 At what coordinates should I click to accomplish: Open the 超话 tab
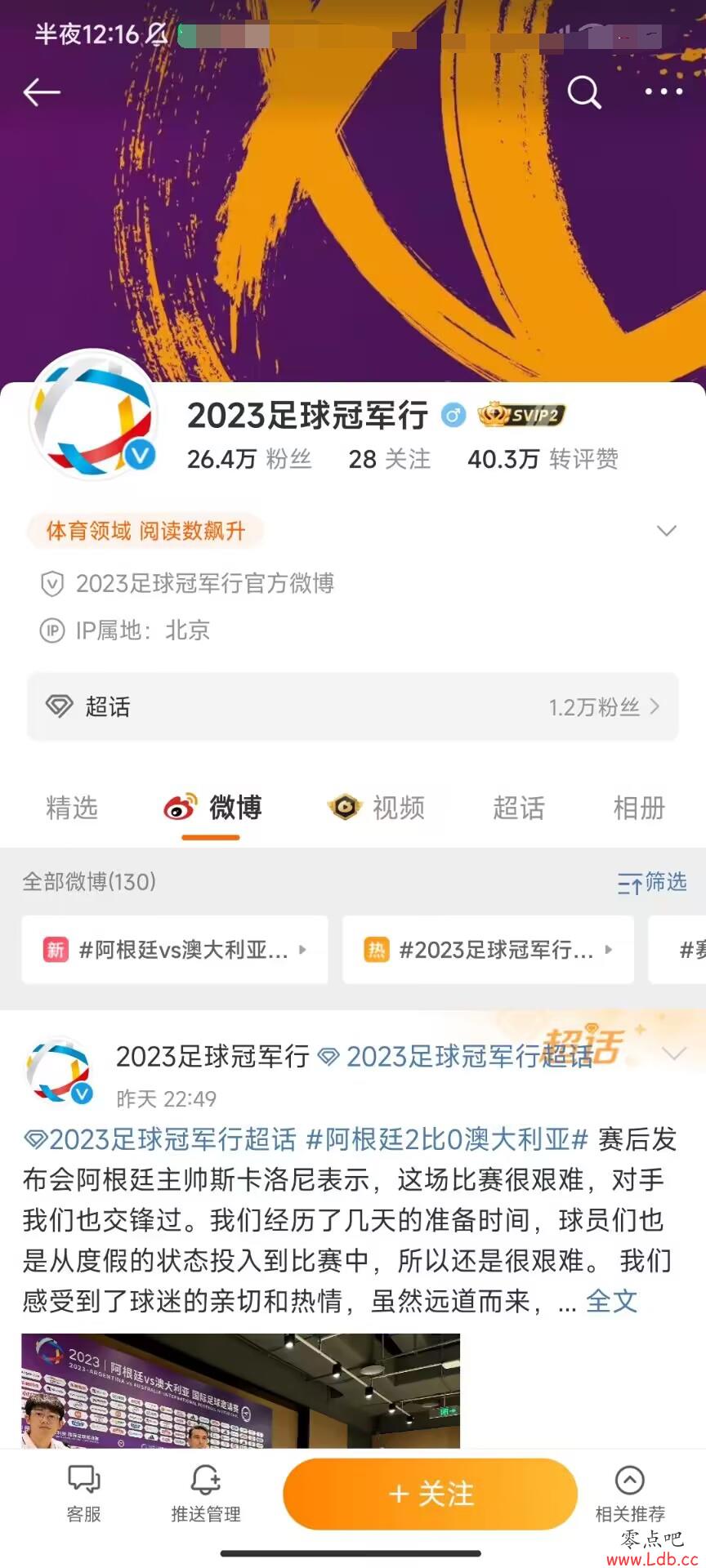pos(518,808)
